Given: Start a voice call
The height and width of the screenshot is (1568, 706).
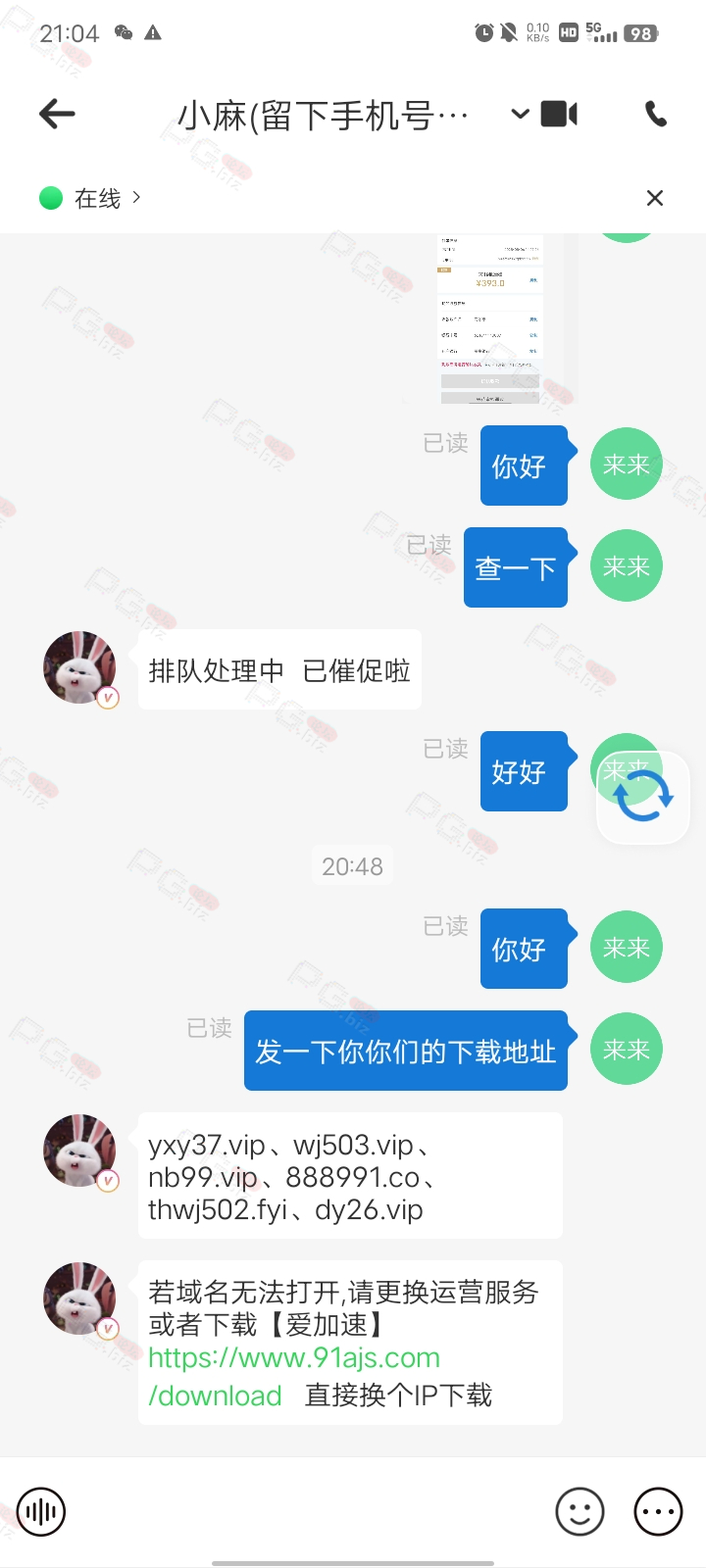Looking at the screenshot, I should coord(656,115).
